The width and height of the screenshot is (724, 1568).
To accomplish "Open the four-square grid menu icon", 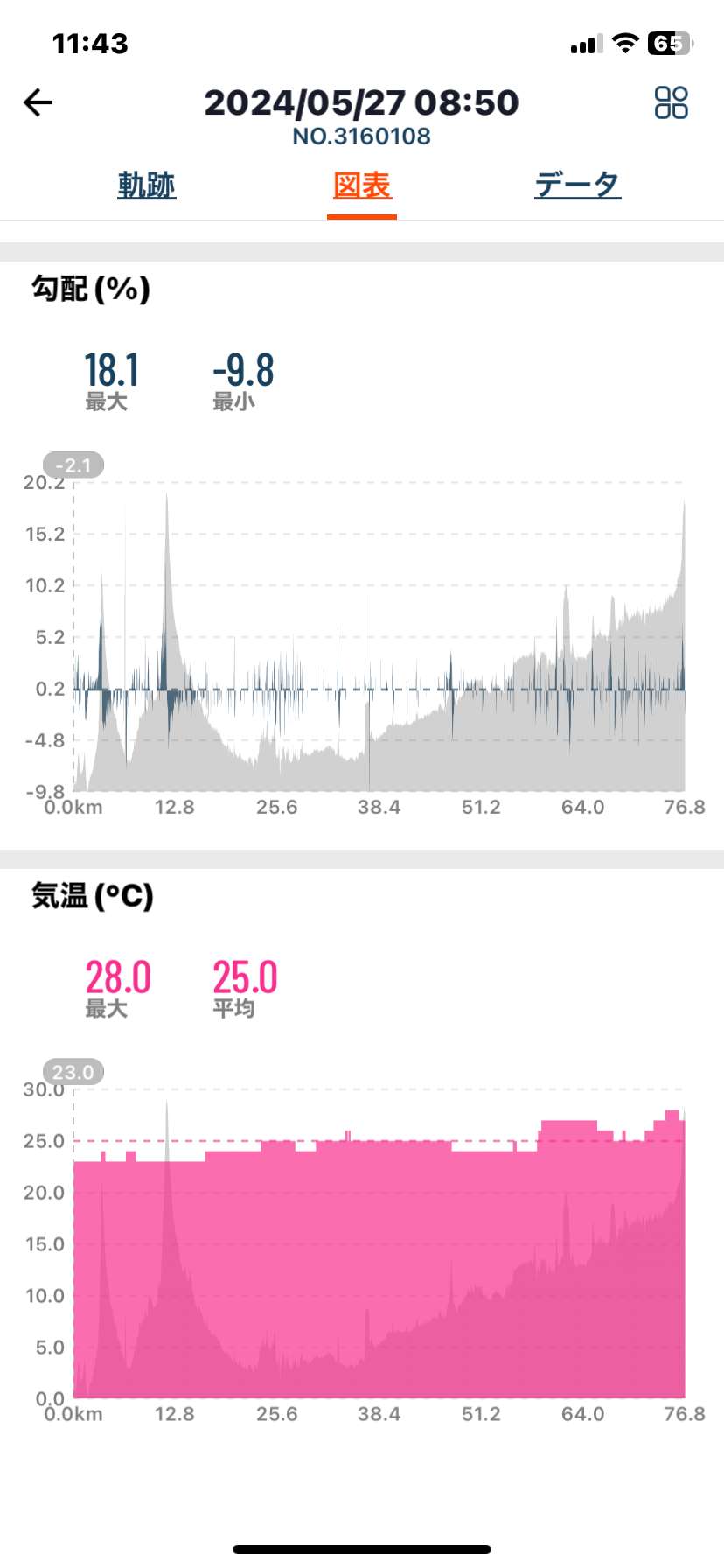I will (672, 102).
